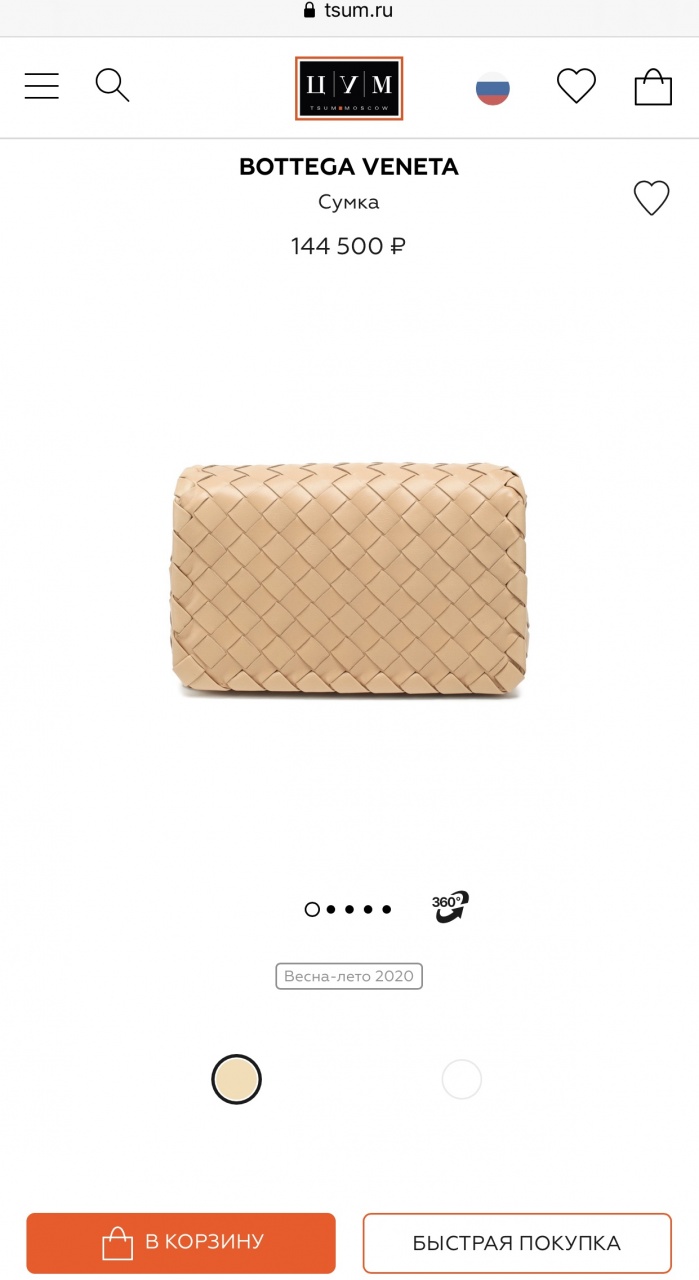The height and width of the screenshot is (1280, 699).
Task: Open the Весна-лето 2020 tag
Action: point(349,976)
